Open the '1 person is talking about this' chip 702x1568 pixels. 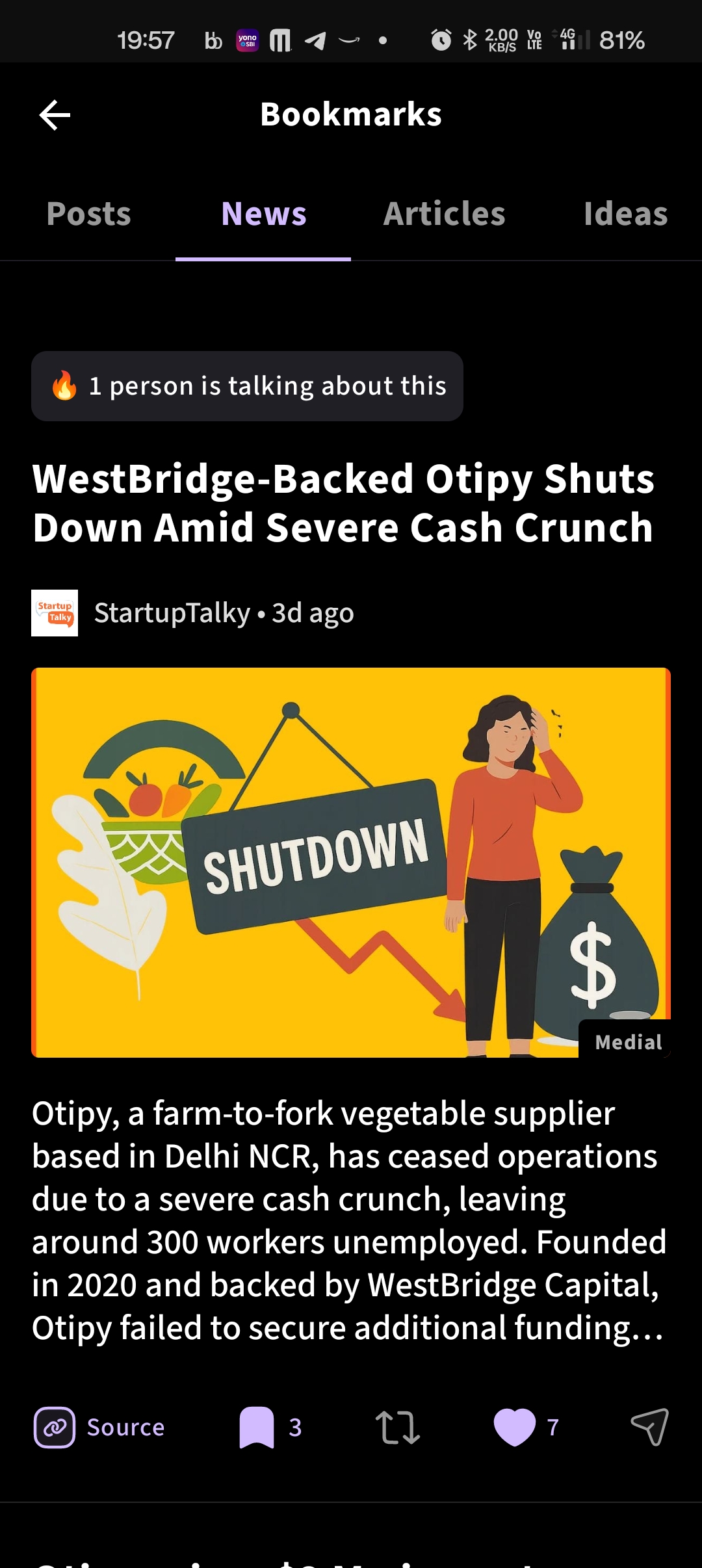coord(247,386)
